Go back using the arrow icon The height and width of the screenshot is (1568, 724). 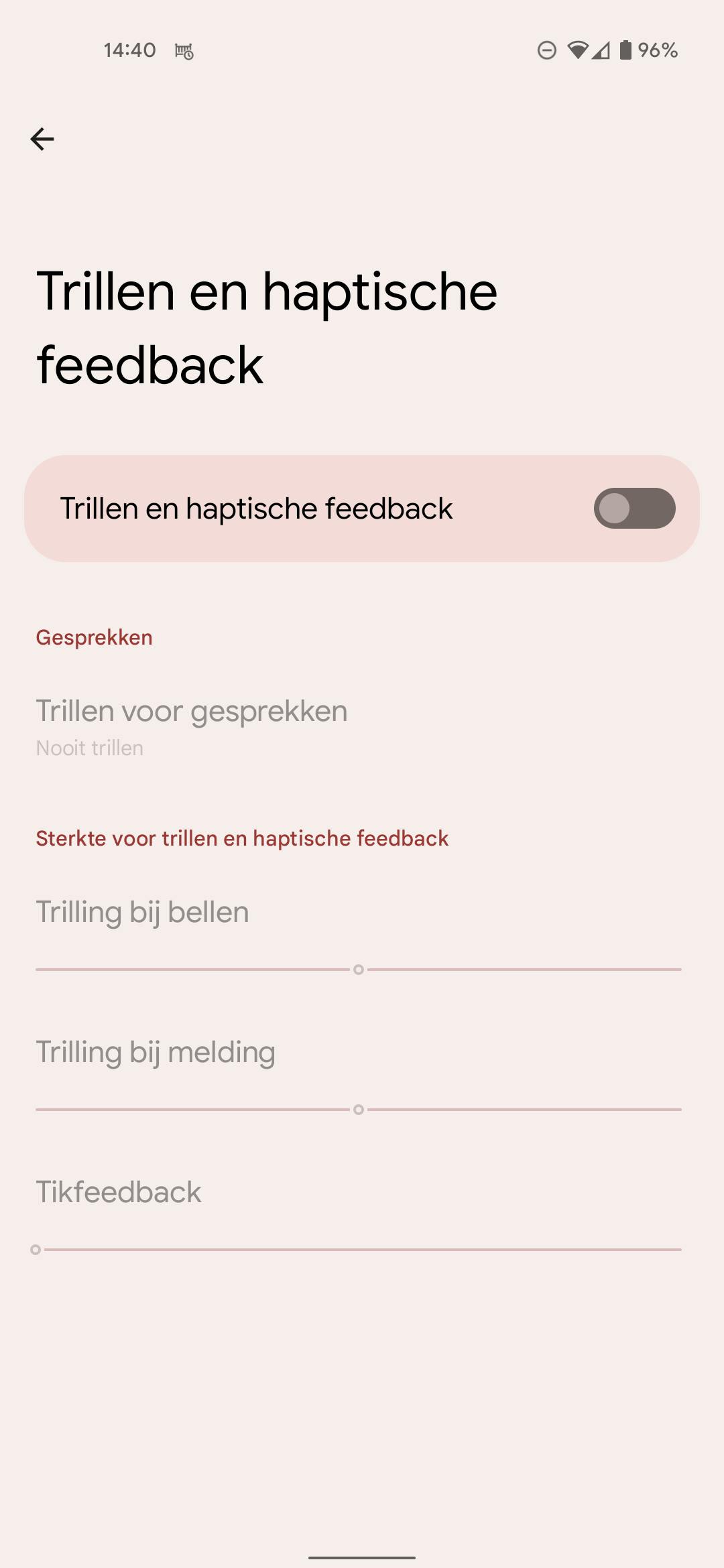42,139
